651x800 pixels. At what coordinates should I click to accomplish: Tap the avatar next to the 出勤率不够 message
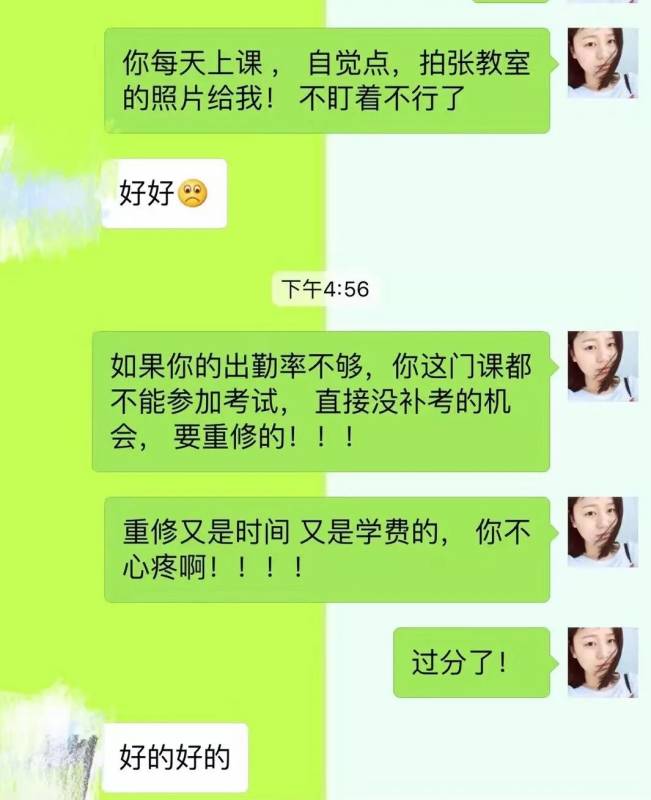(x=602, y=366)
